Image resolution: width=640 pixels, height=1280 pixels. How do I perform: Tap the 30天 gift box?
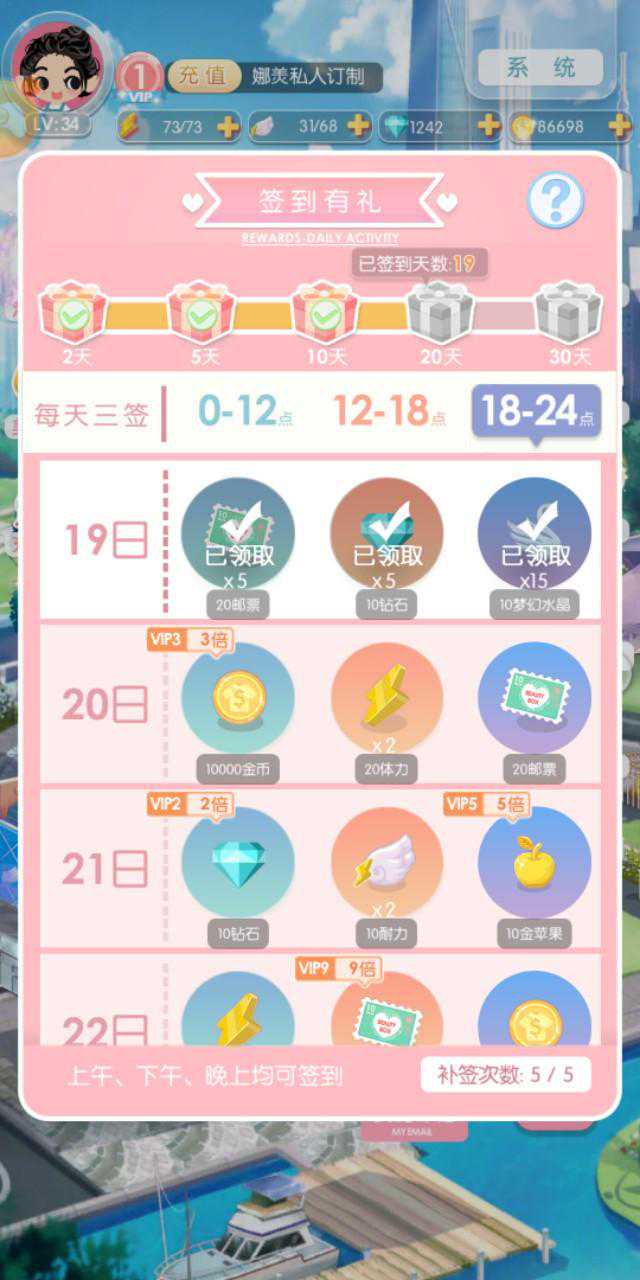[x=568, y=312]
